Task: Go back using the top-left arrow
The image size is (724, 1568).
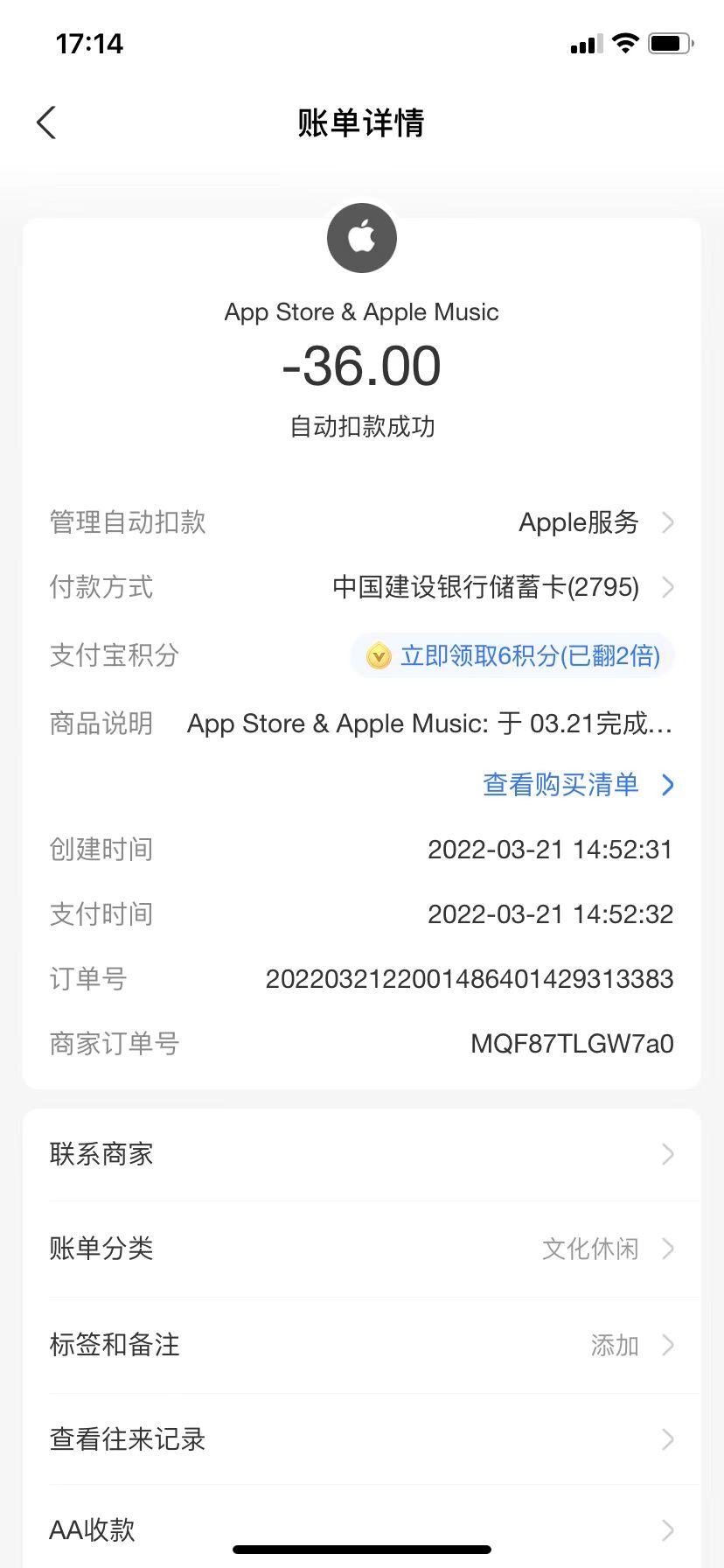Action: [46, 122]
